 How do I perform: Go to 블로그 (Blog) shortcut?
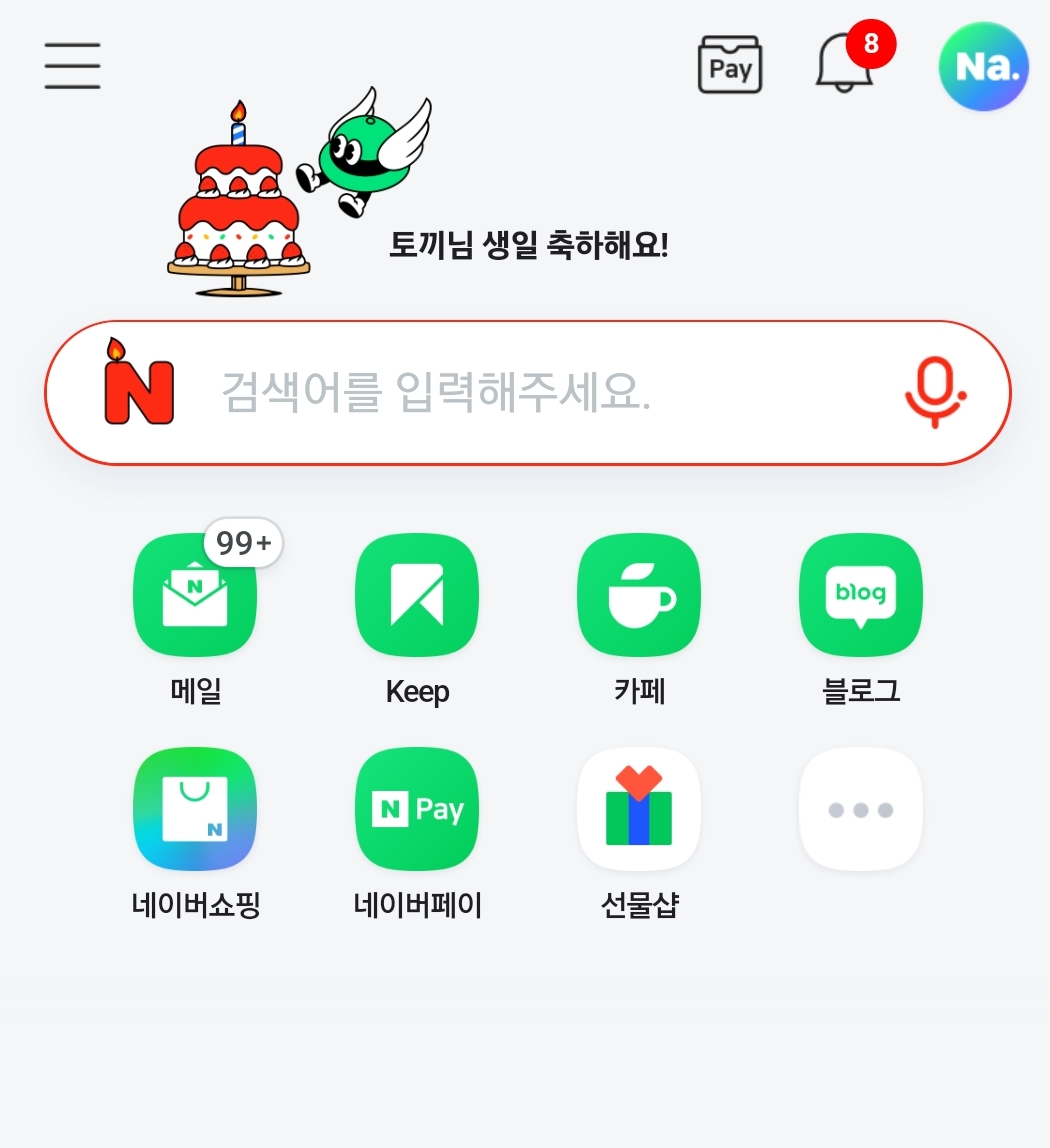click(861, 596)
